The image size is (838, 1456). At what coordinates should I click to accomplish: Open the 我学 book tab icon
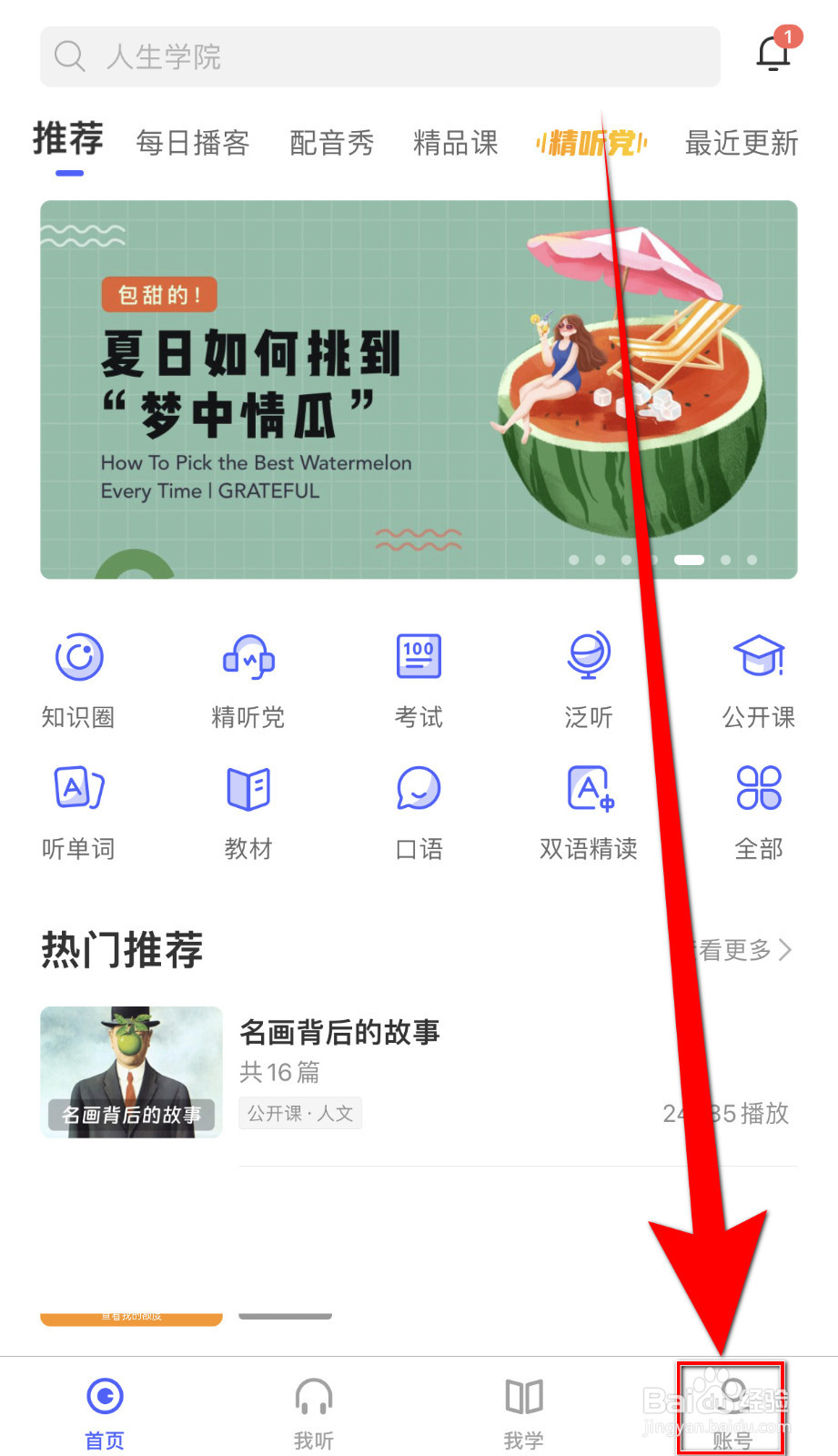[522, 1395]
